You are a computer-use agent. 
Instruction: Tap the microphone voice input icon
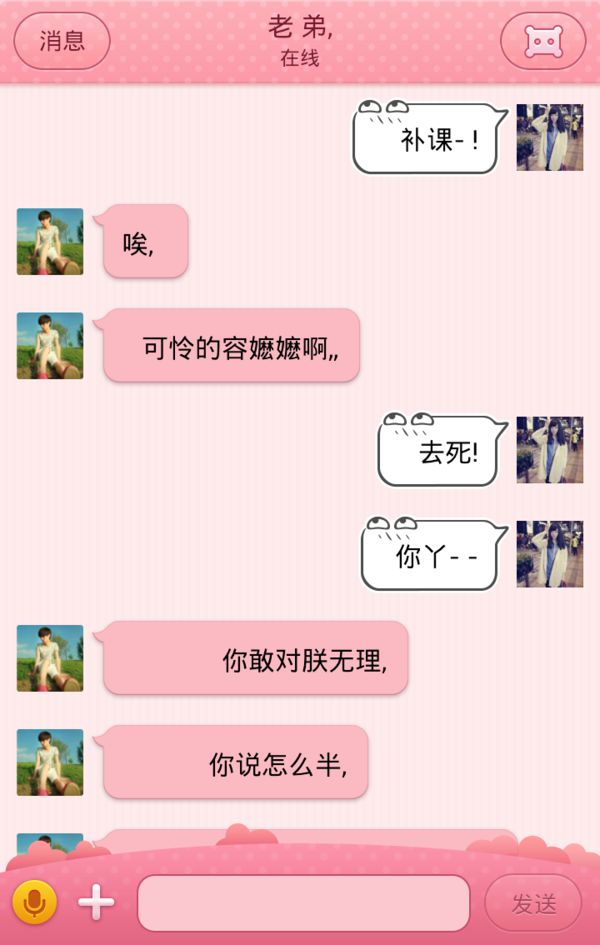pos(34,903)
